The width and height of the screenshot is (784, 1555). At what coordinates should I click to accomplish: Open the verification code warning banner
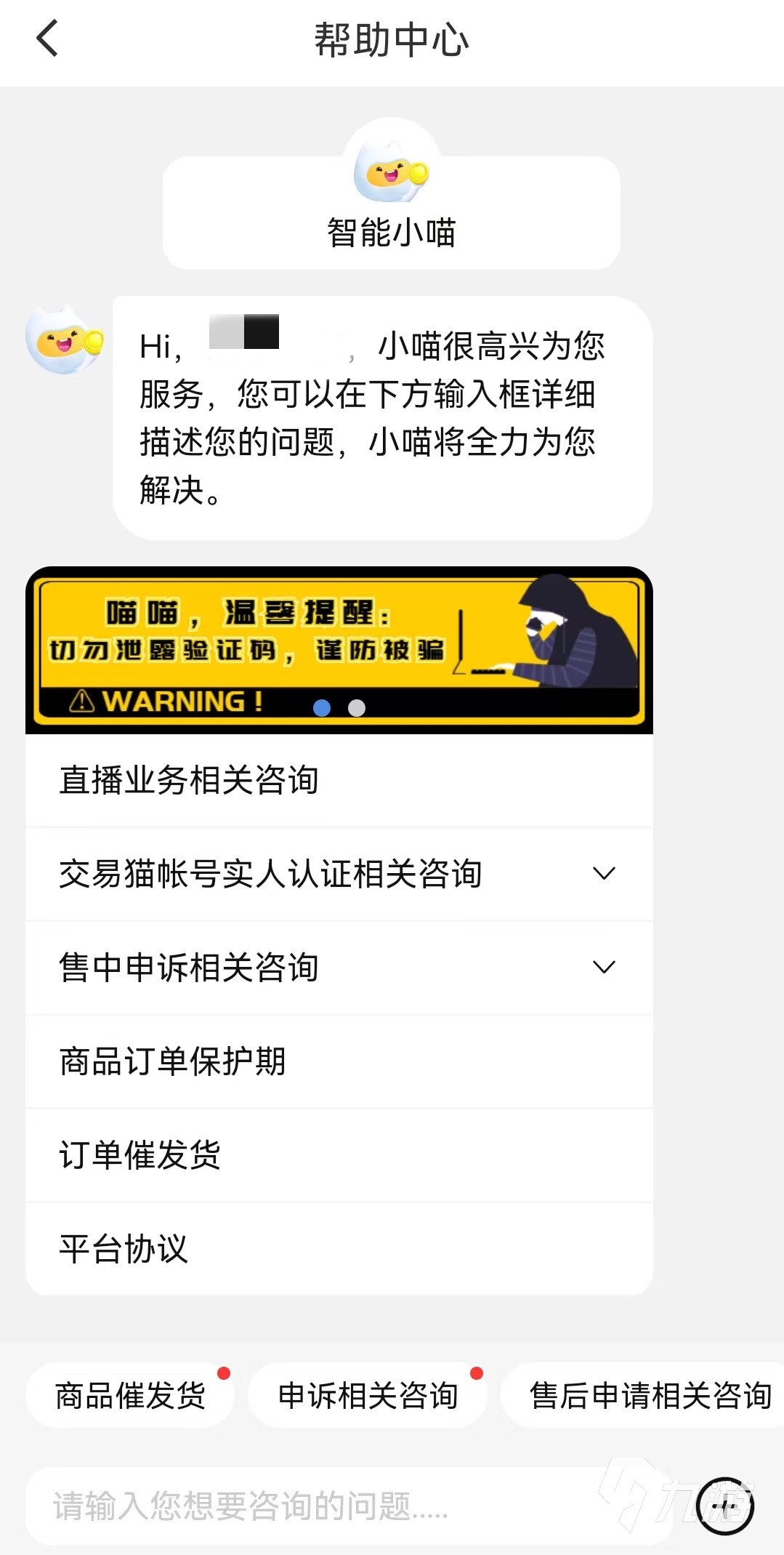339,640
